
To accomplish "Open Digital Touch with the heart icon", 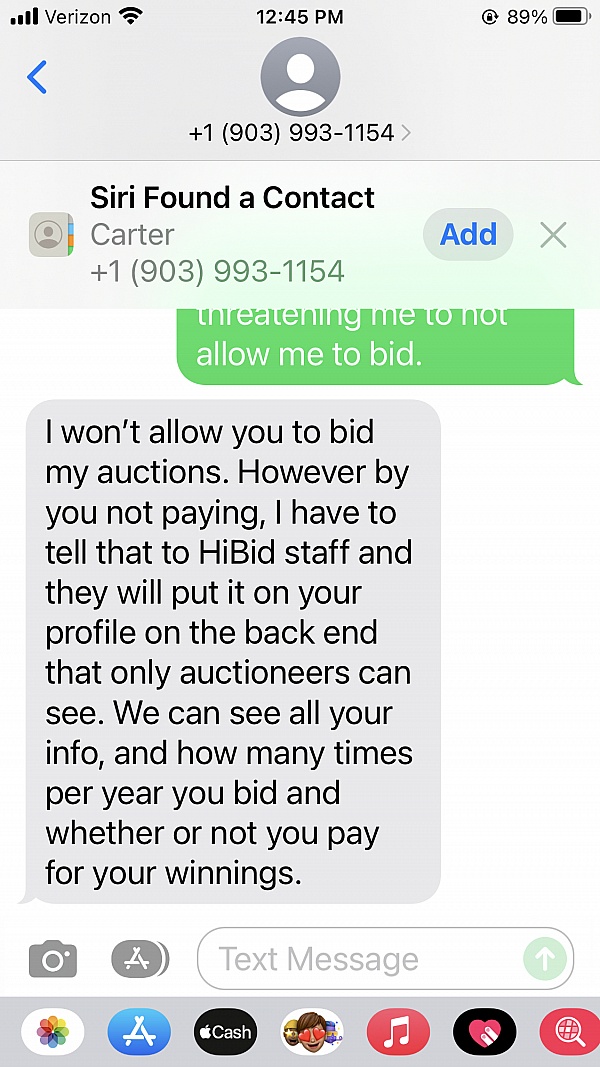I will [x=484, y=1032].
